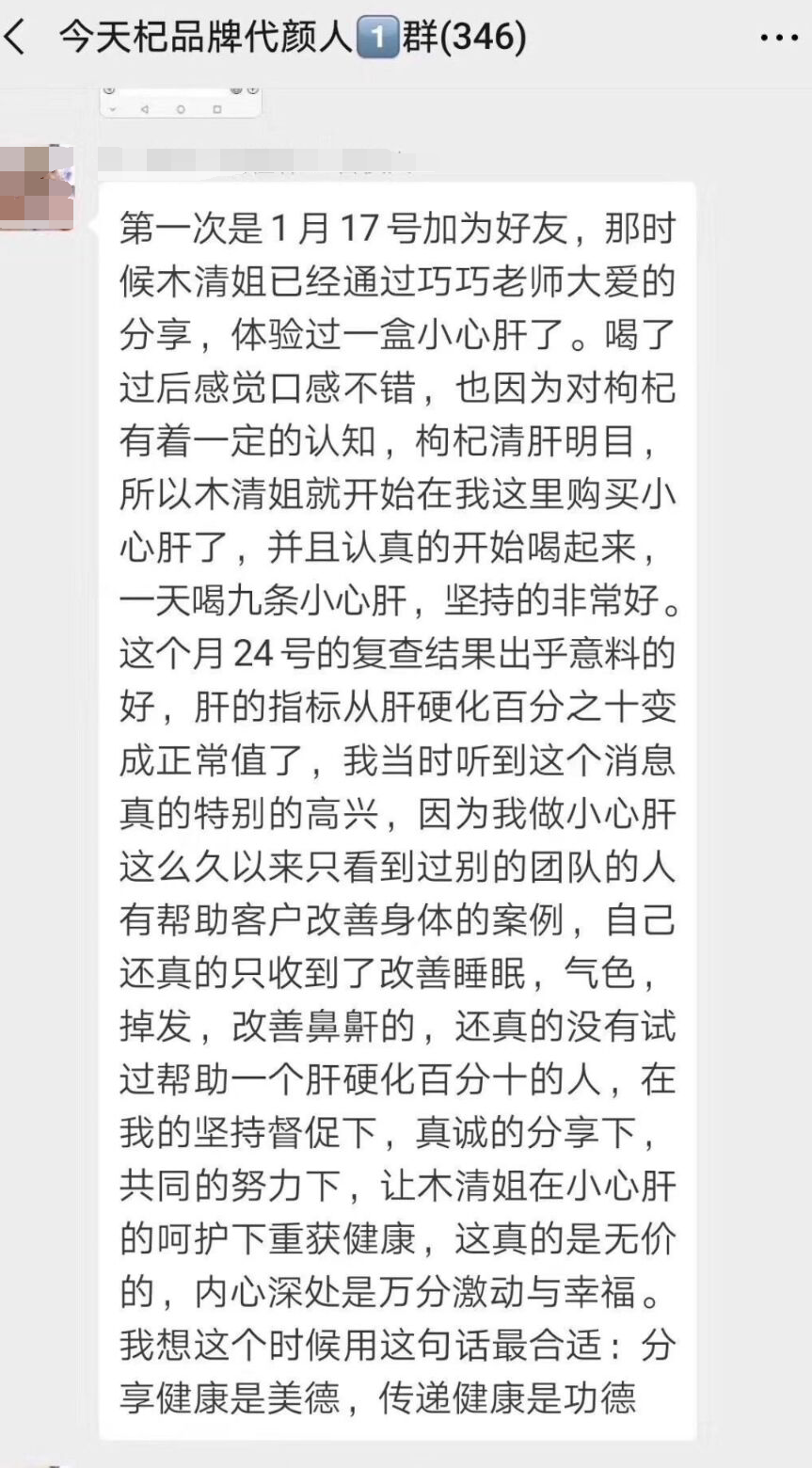Screen dimensions: 812x1468
Task: Open the group chat options menu
Action: pos(778,38)
